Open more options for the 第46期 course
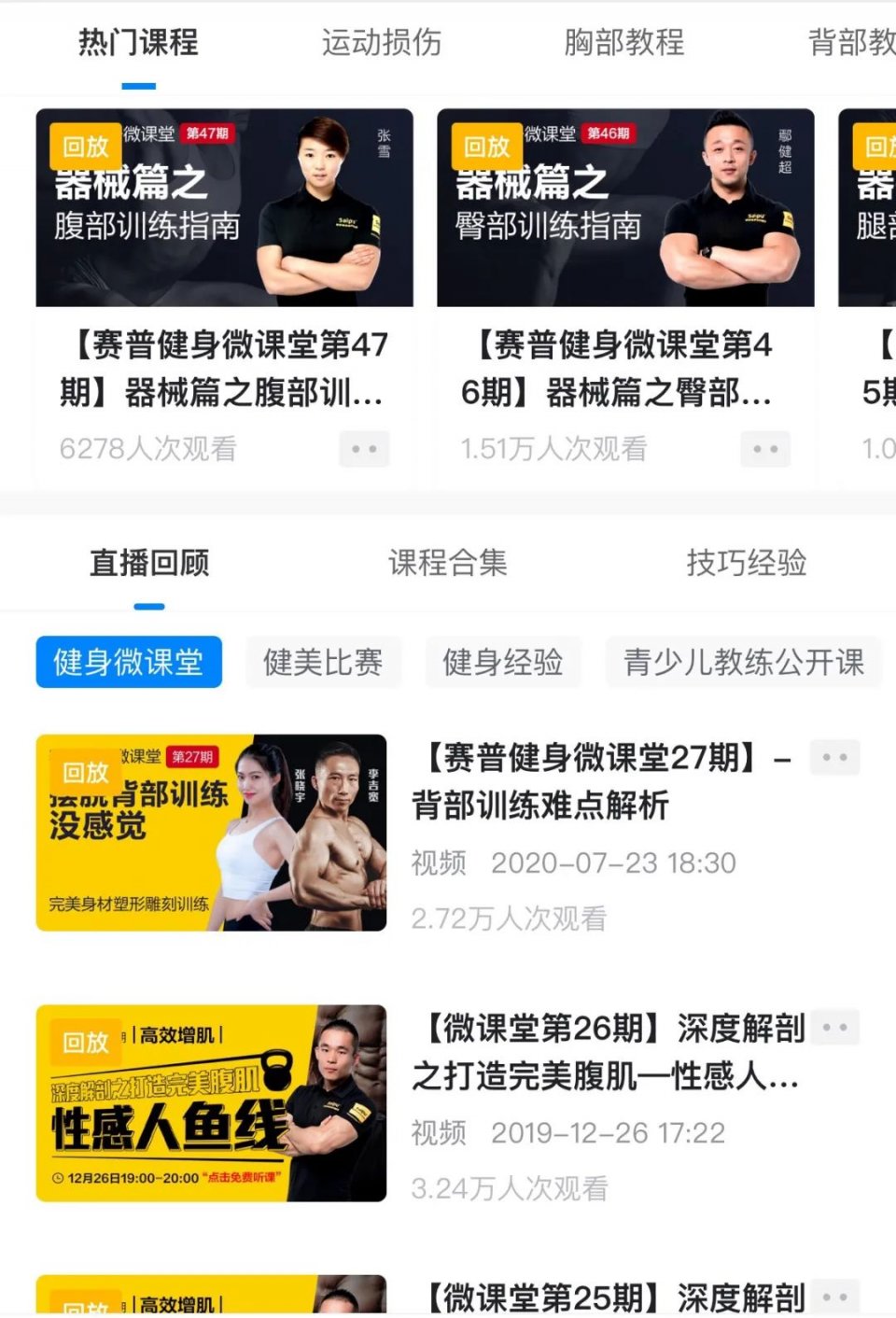 (765, 449)
